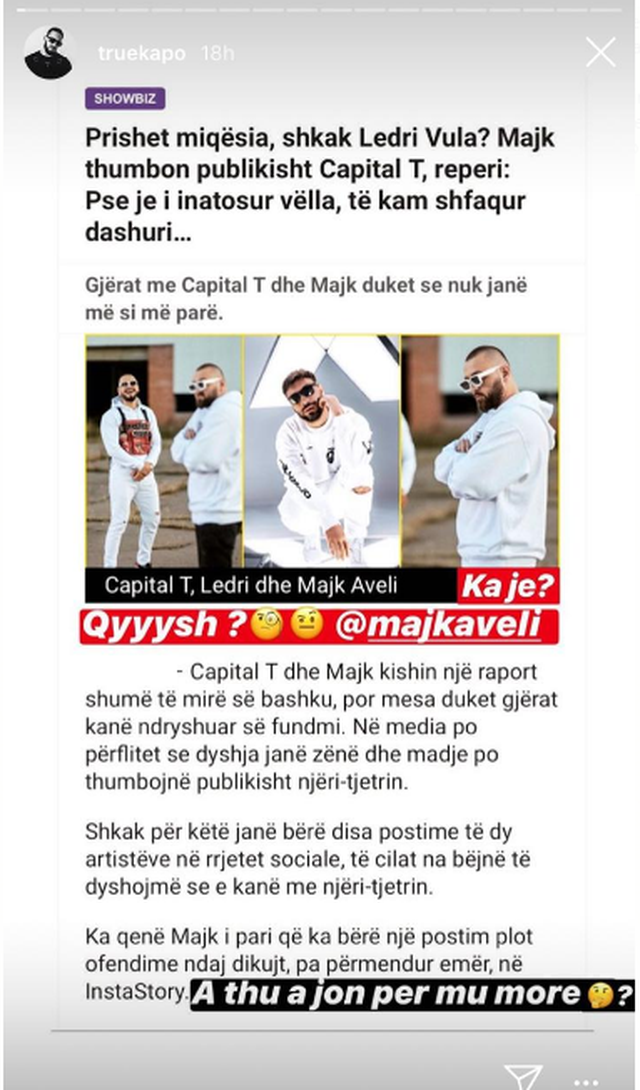Open the truekapo username
Screen dimensions: 640x1090
pyautogui.click(x=142, y=54)
